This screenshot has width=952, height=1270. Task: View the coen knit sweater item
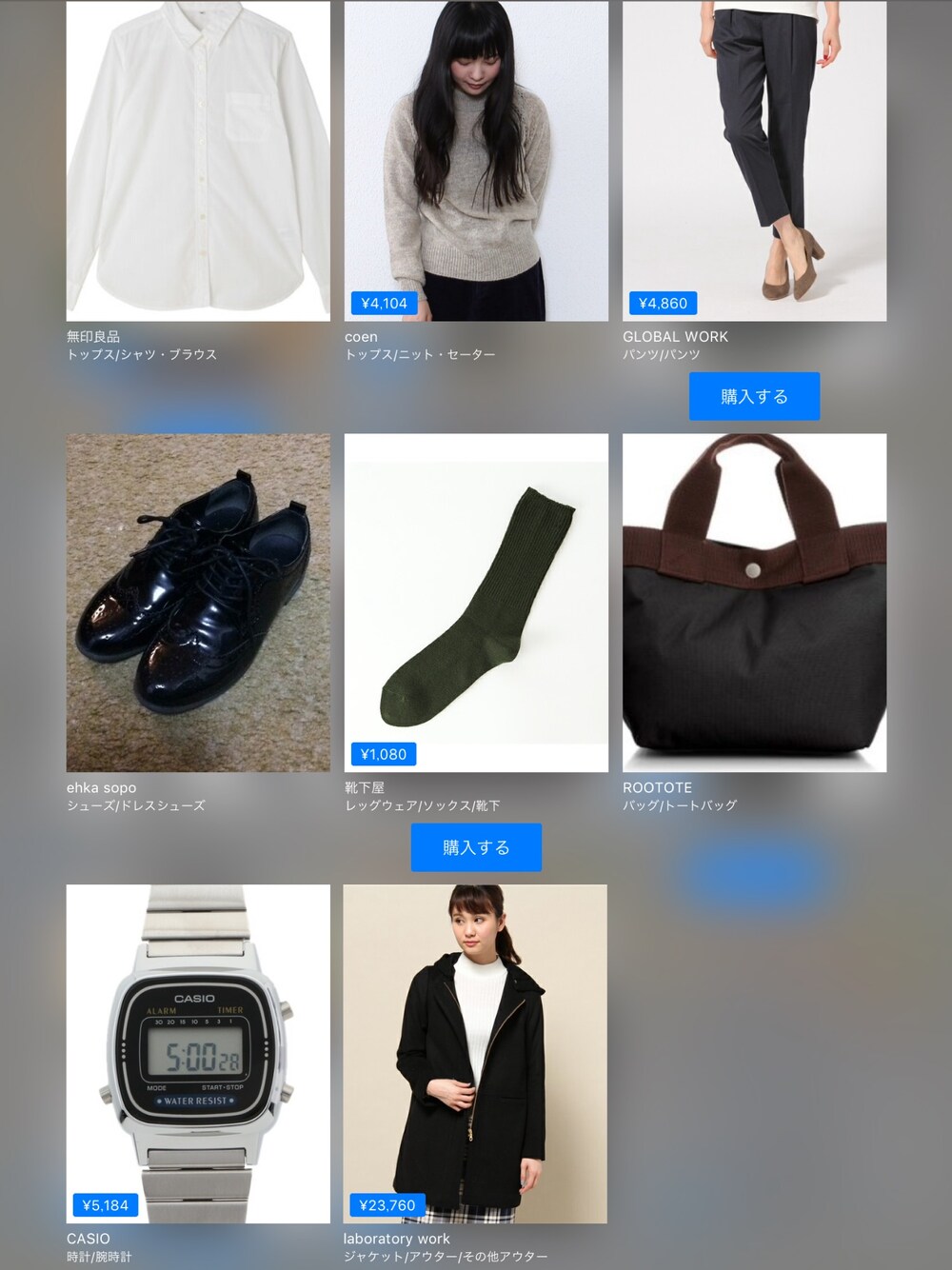tap(476, 162)
